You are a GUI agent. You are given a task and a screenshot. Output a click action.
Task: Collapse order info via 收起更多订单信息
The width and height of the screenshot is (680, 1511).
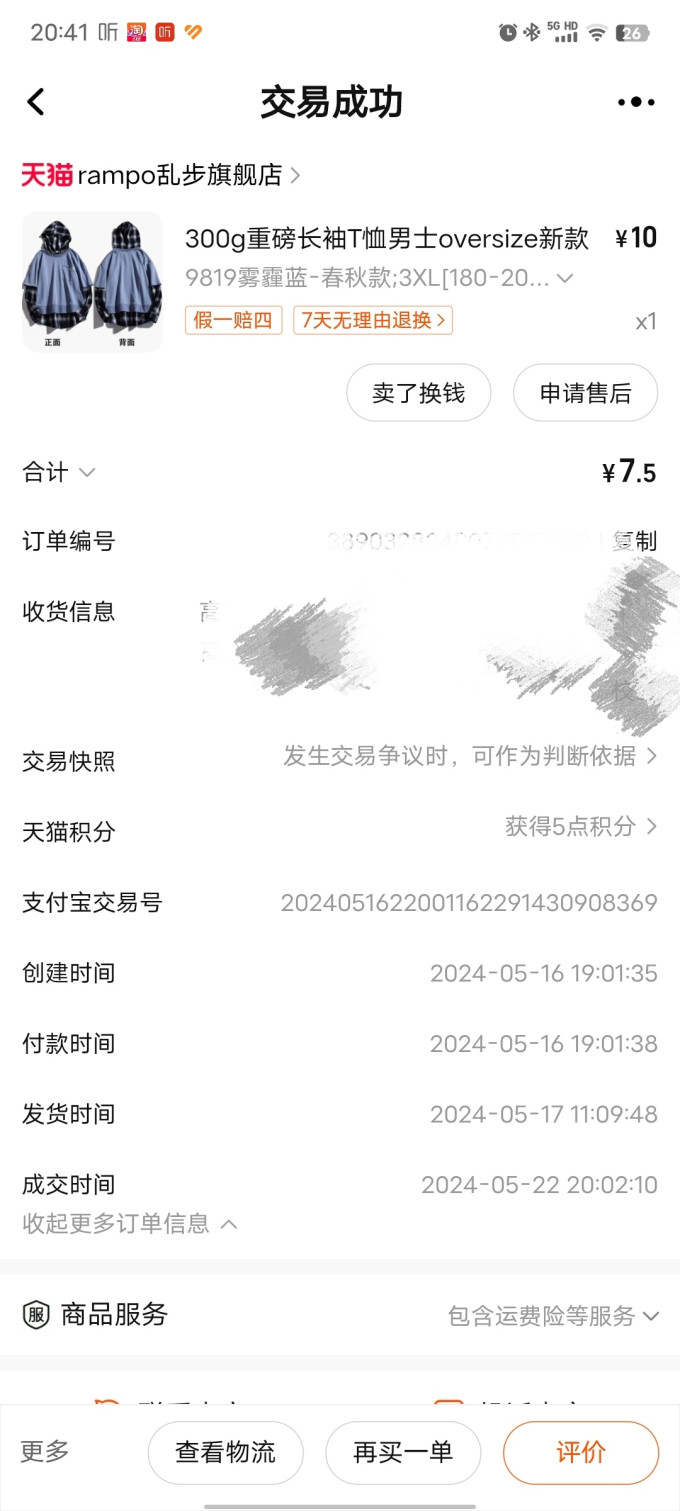click(x=130, y=1223)
